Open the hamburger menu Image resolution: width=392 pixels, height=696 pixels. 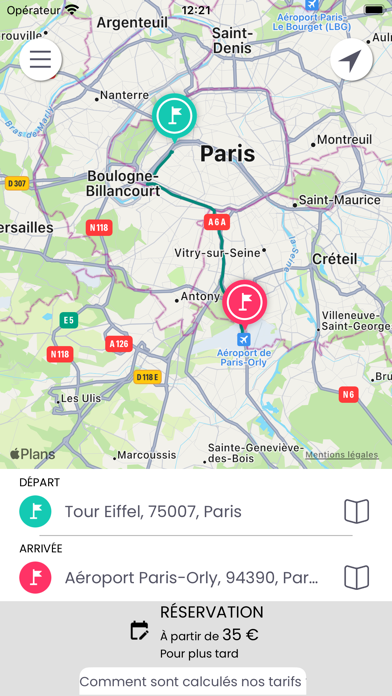pyautogui.click(x=40, y=59)
